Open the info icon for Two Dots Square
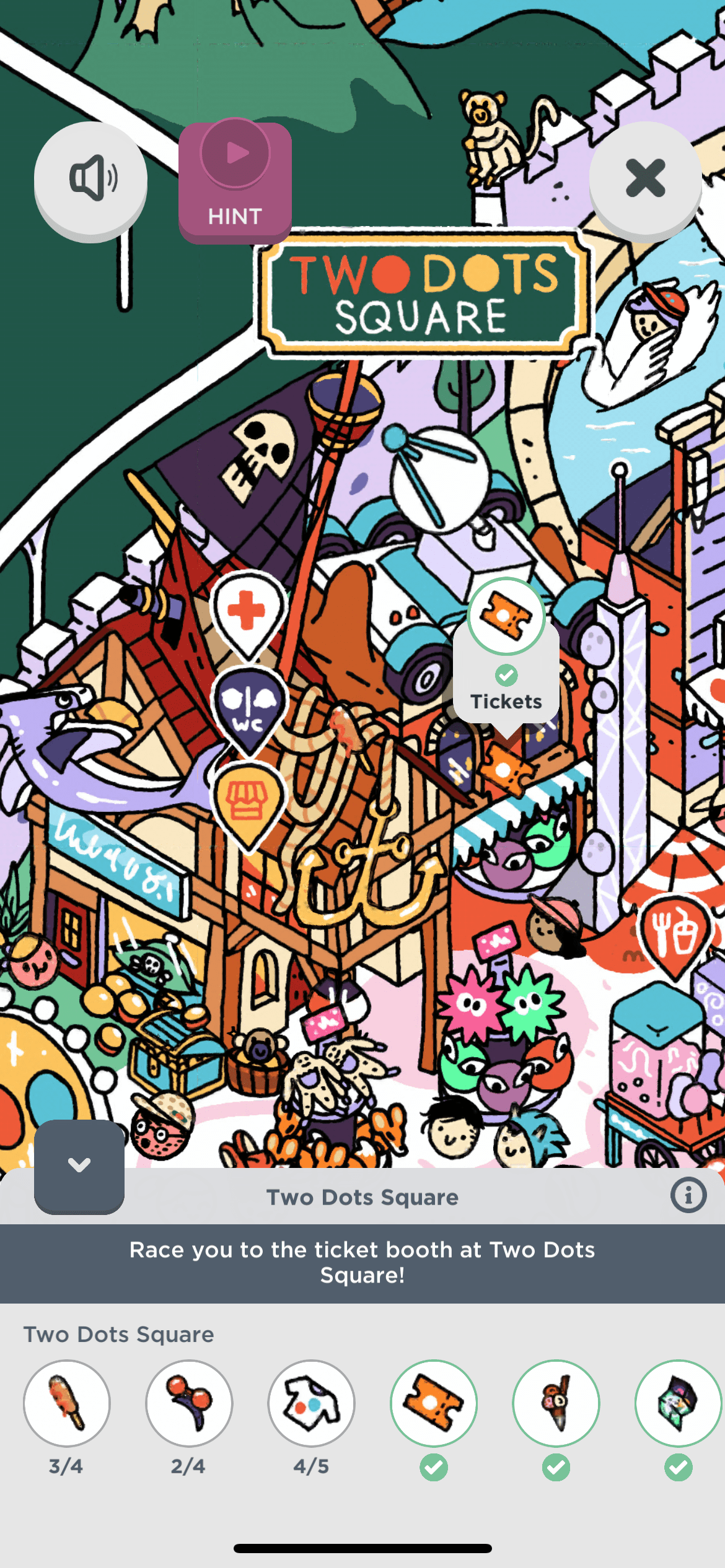The image size is (725, 1568). coord(688,1195)
